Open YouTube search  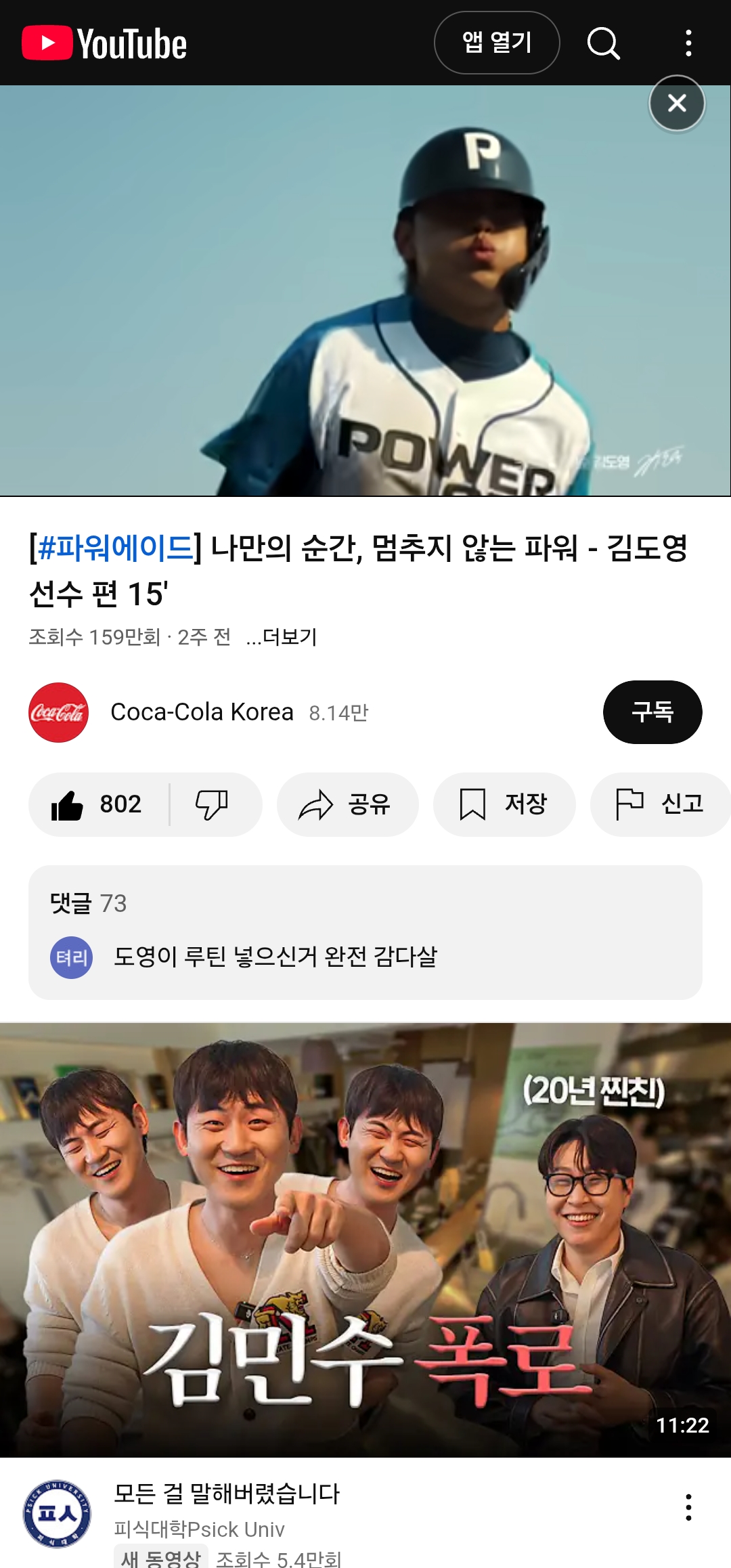click(x=603, y=43)
